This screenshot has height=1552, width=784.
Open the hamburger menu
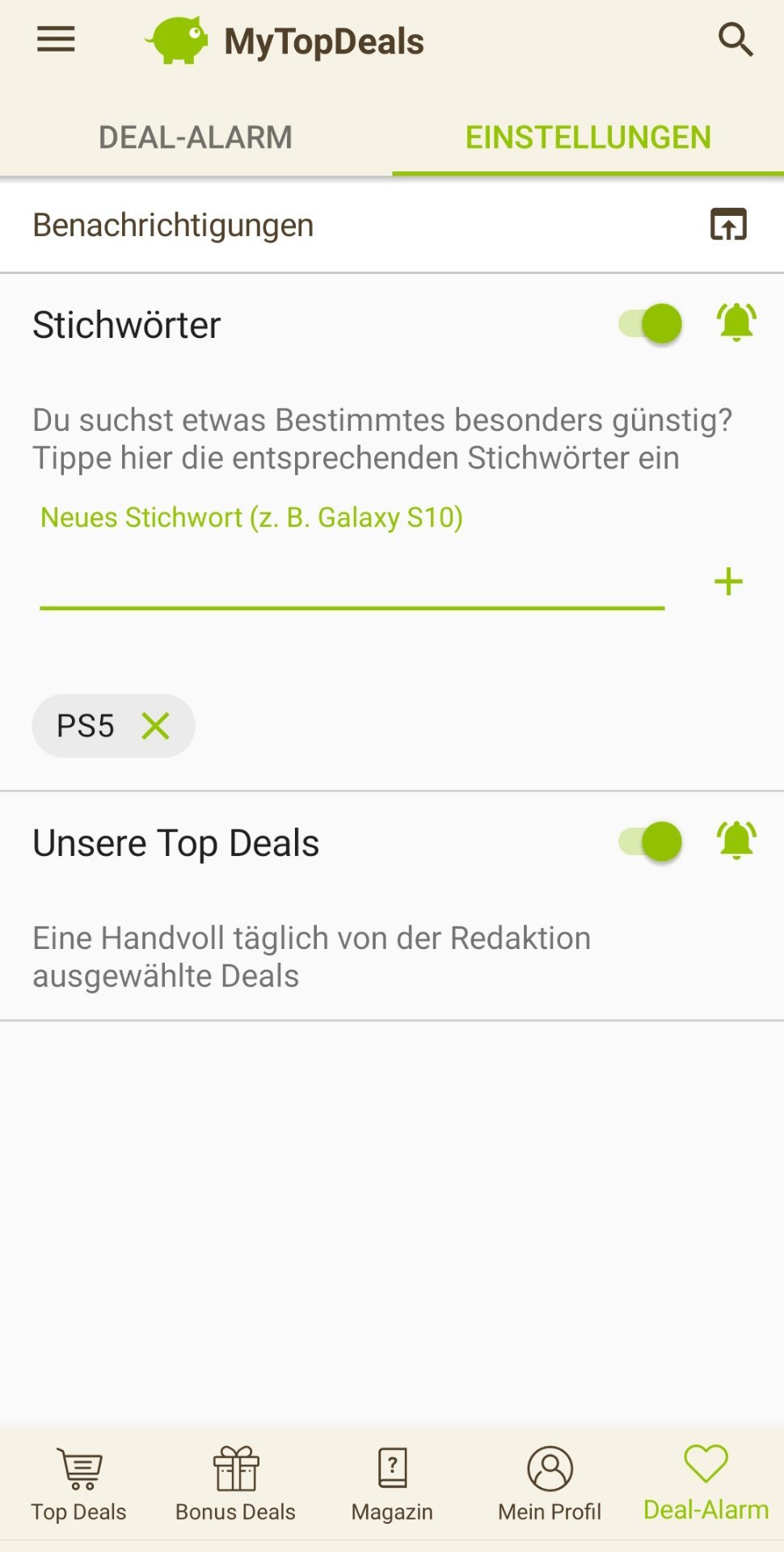(56, 40)
